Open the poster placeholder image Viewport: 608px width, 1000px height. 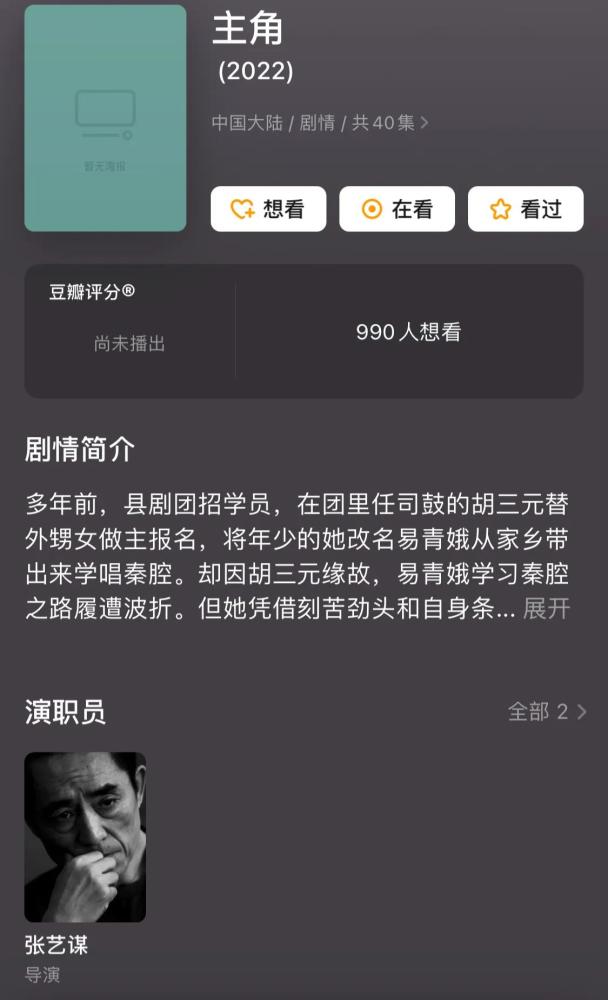(105, 118)
